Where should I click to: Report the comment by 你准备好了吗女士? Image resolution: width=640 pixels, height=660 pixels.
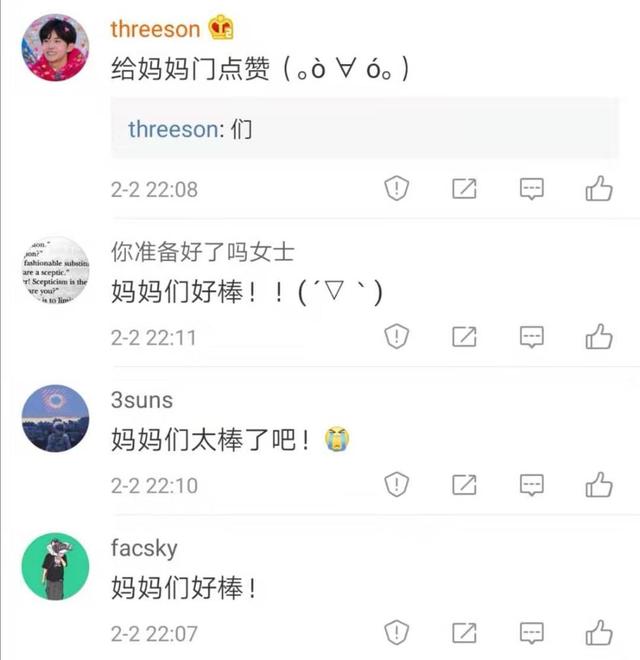click(397, 337)
